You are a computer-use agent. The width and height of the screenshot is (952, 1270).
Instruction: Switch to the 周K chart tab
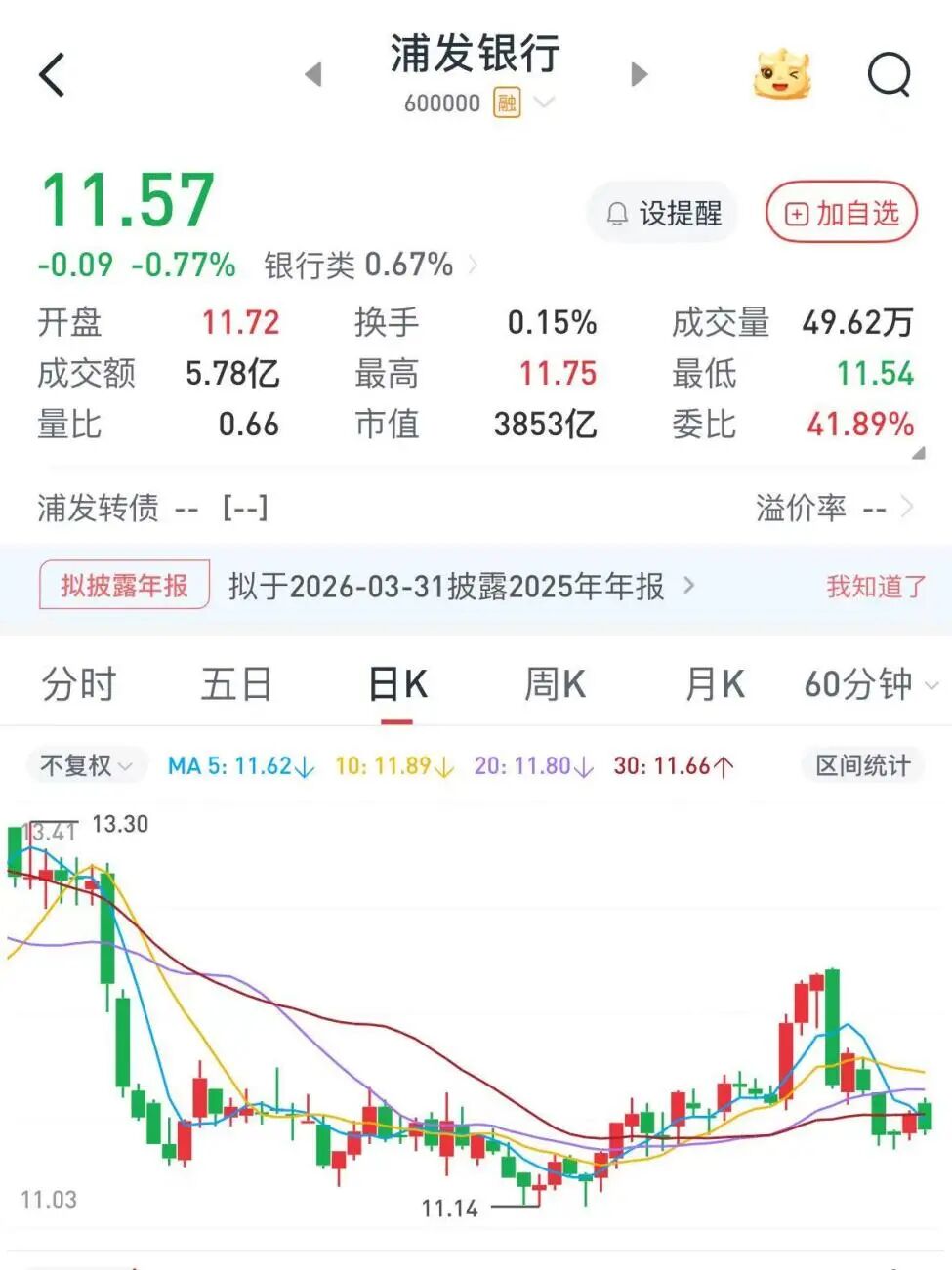pos(555,684)
